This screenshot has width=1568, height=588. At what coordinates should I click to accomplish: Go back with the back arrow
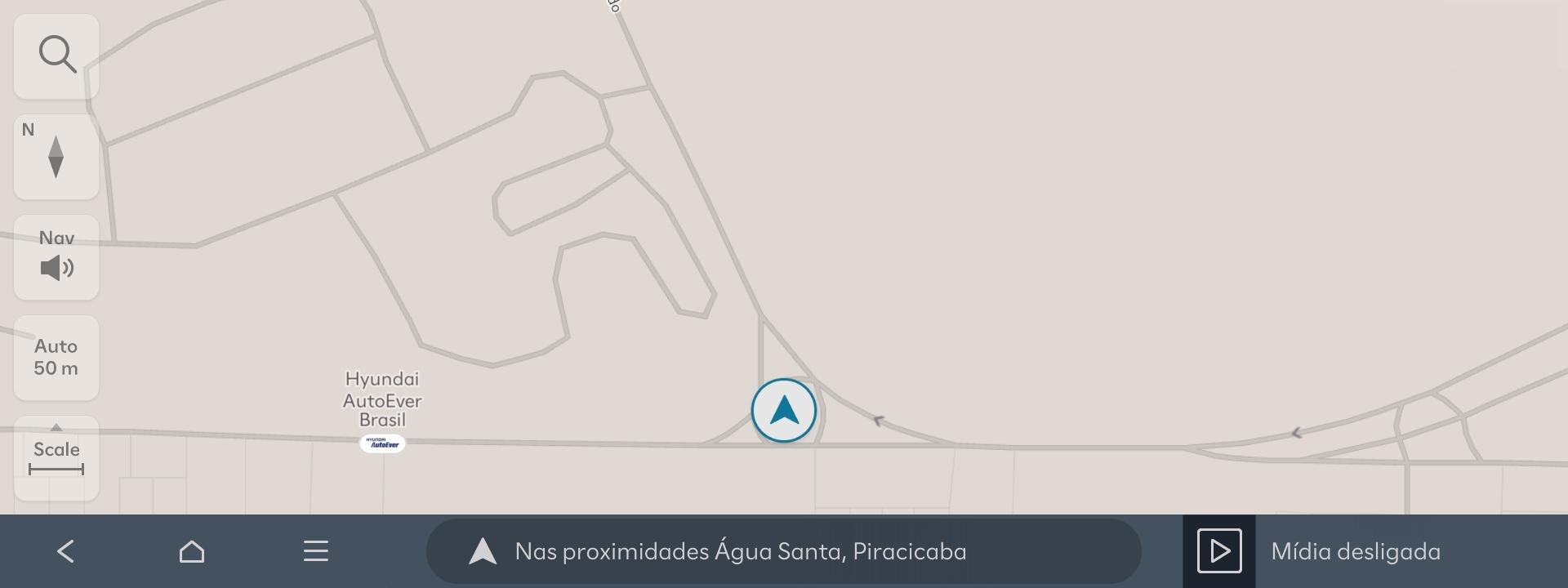pyautogui.click(x=66, y=551)
